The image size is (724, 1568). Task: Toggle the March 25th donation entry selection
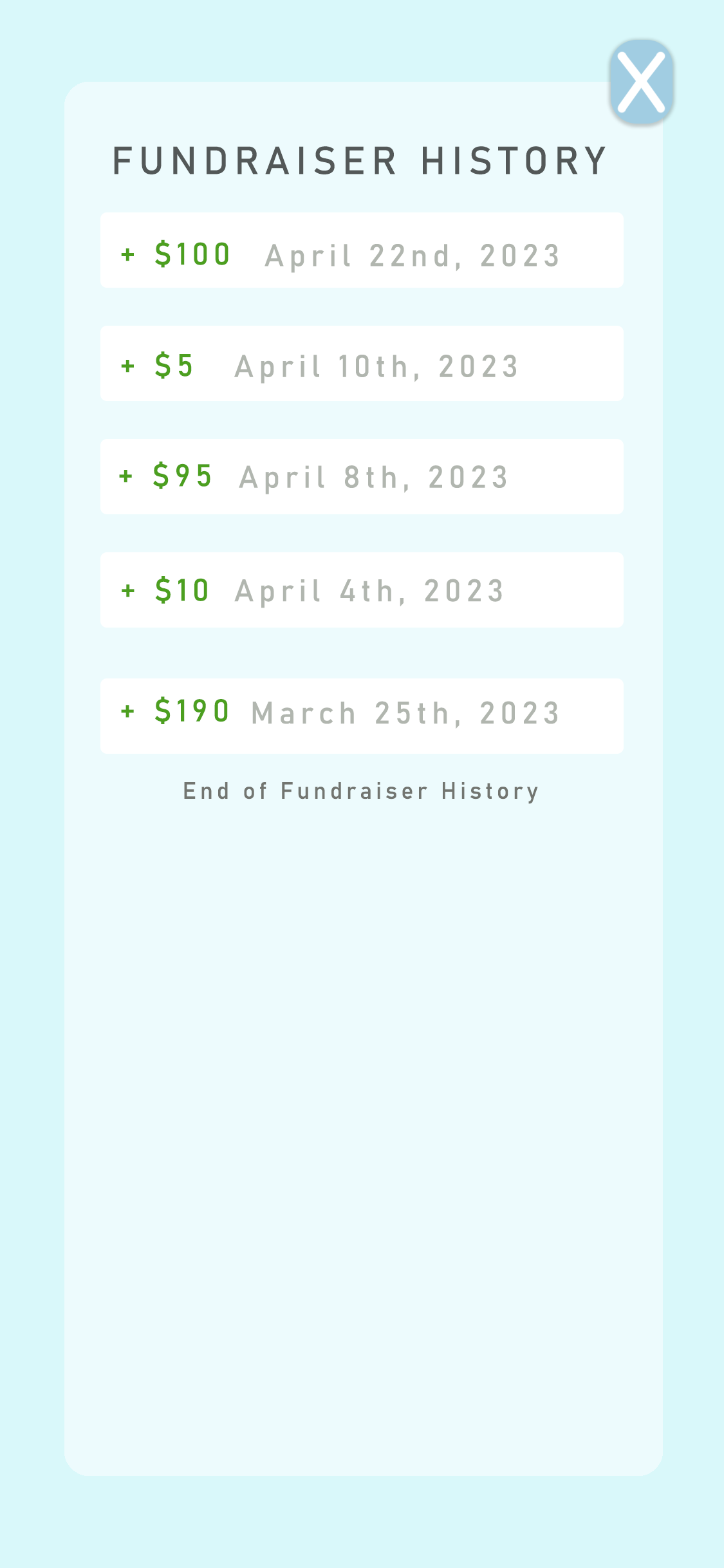362,714
